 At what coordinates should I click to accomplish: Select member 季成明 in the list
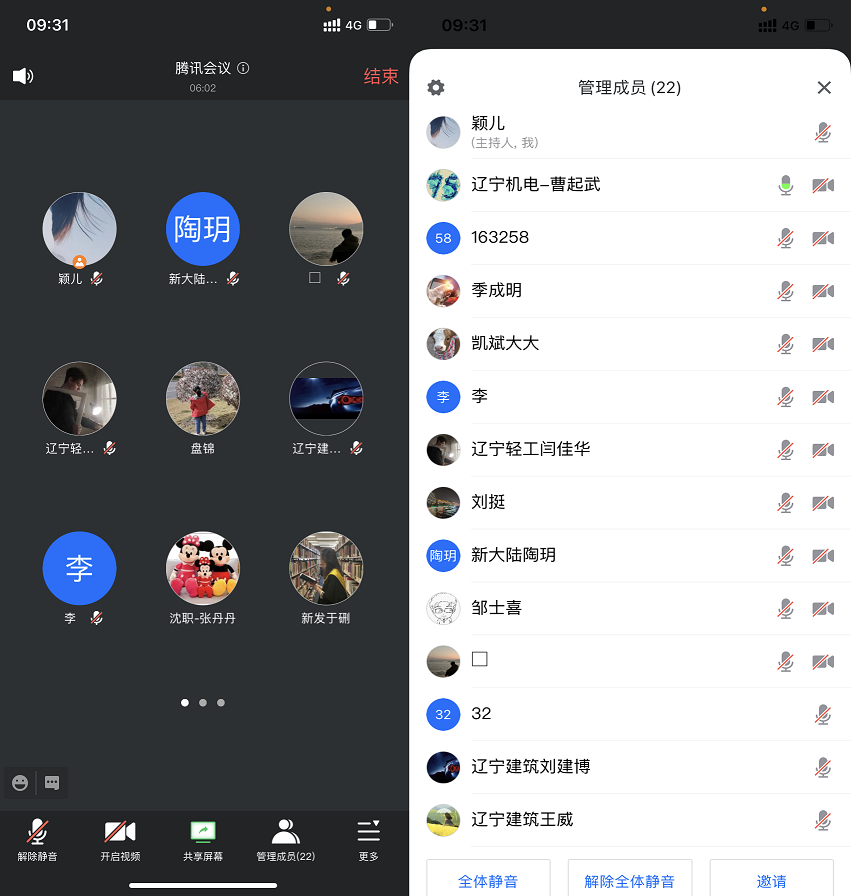click(497, 291)
